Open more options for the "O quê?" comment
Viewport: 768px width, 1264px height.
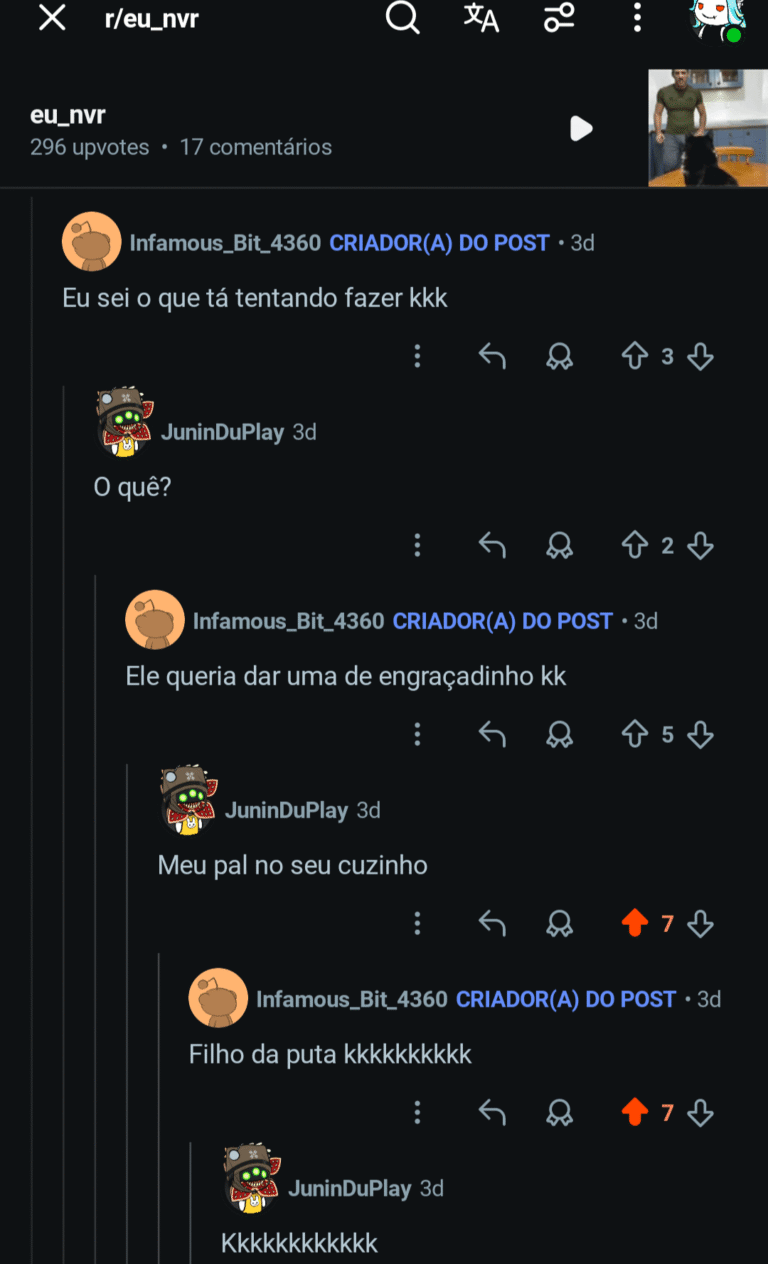pyautogui.click(x=418, y=545)
